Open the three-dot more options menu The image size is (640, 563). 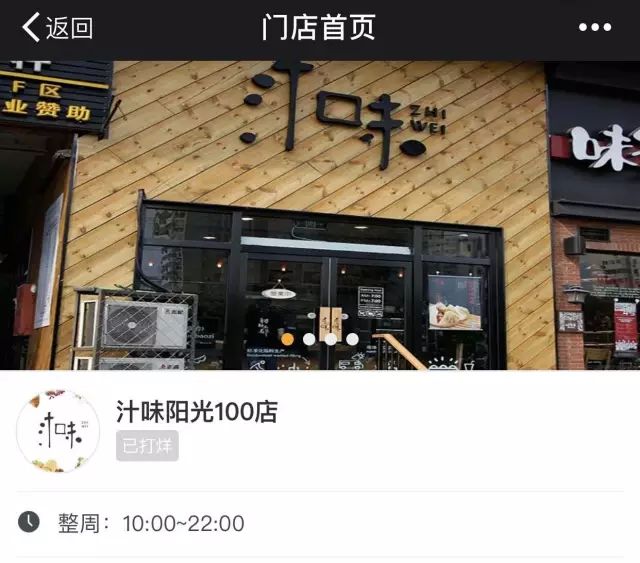(594, 28)
